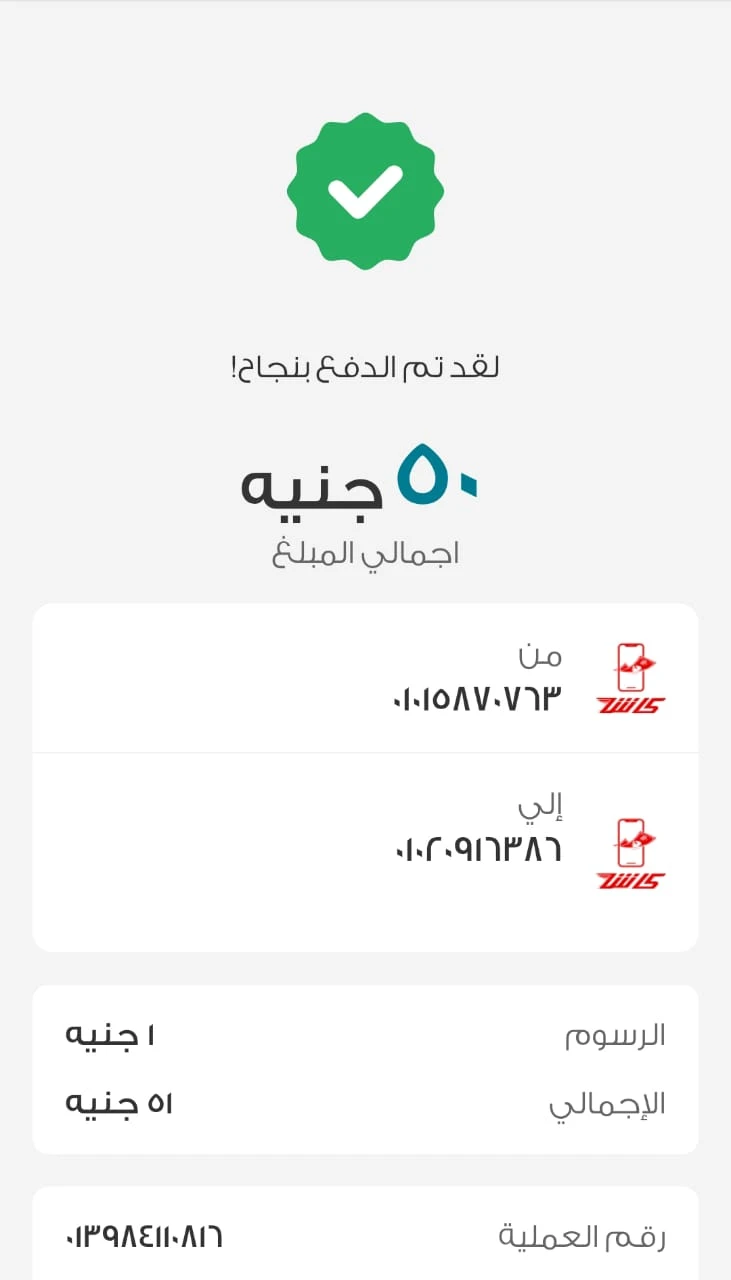Click the لقد تم الدفع بنجاح message
This screenshot has height=1280, width=731.
pos(365,367)
